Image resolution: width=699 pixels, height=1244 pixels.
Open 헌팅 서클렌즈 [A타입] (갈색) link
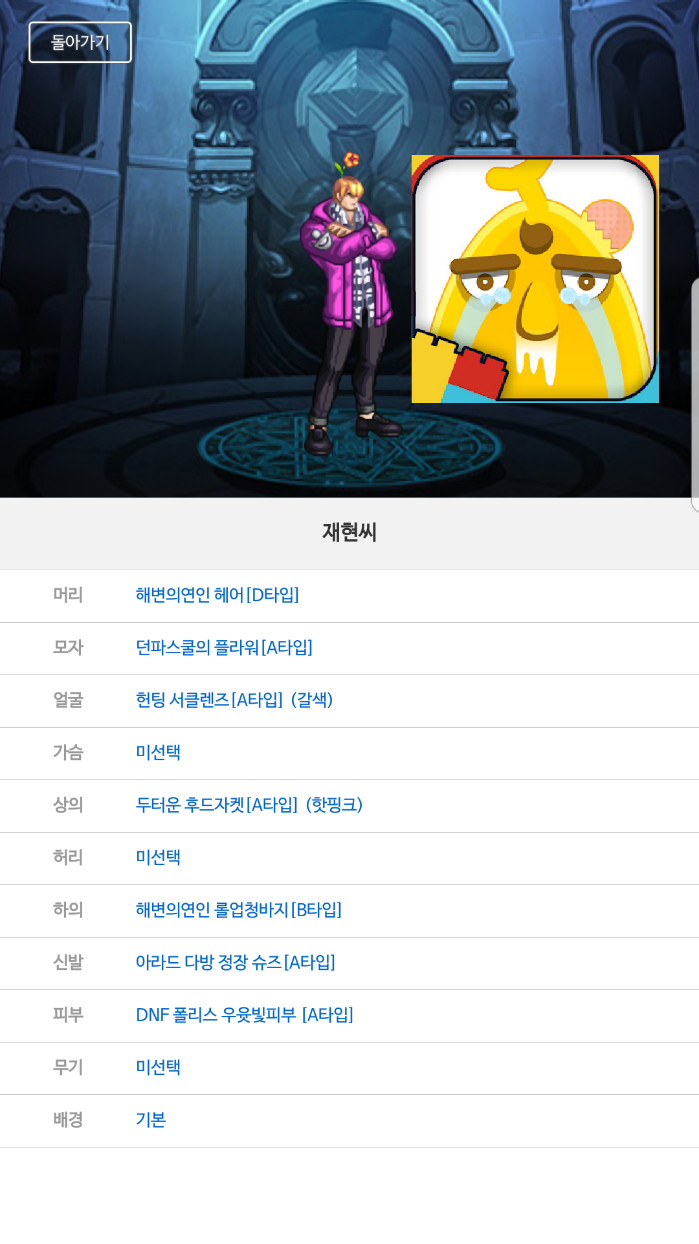point(234,700)
